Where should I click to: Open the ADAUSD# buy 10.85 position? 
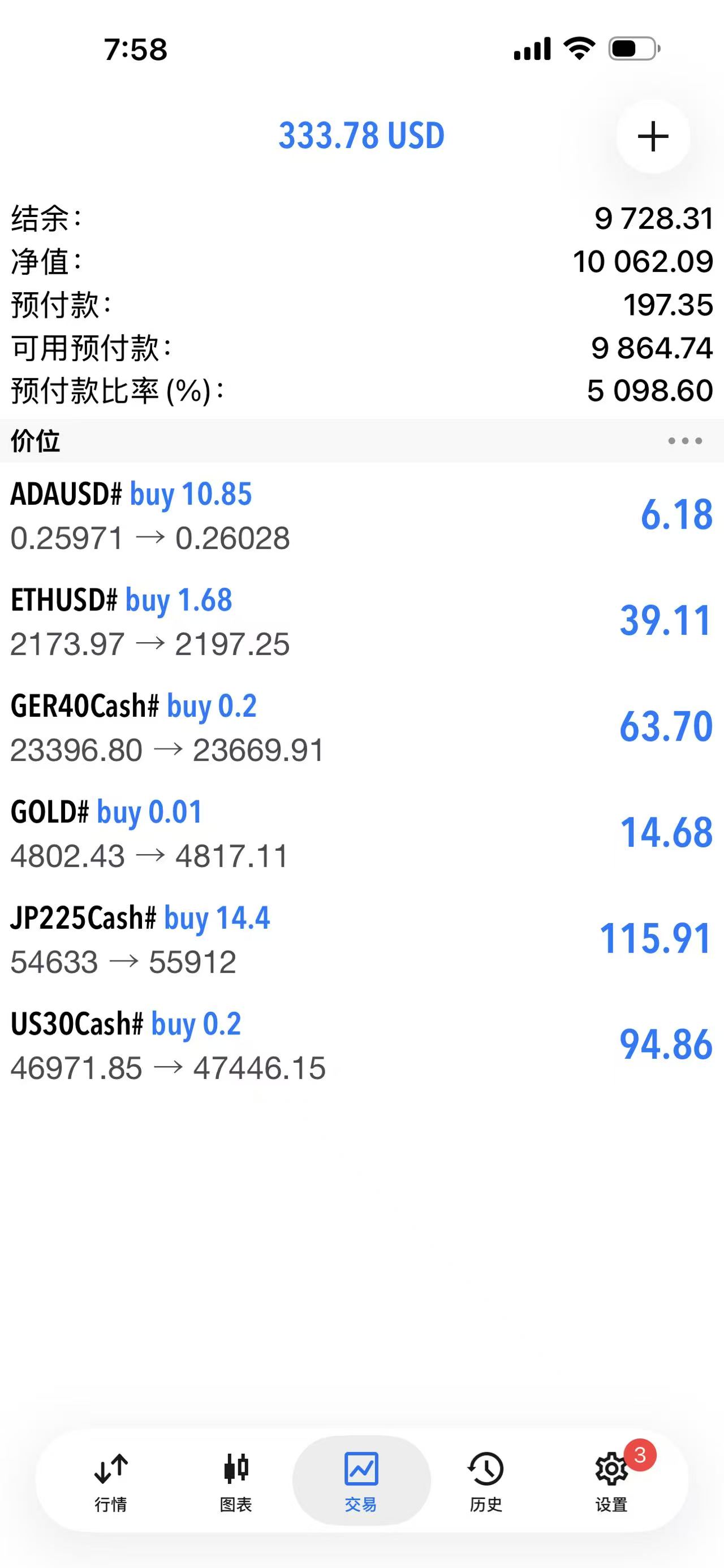361,516
